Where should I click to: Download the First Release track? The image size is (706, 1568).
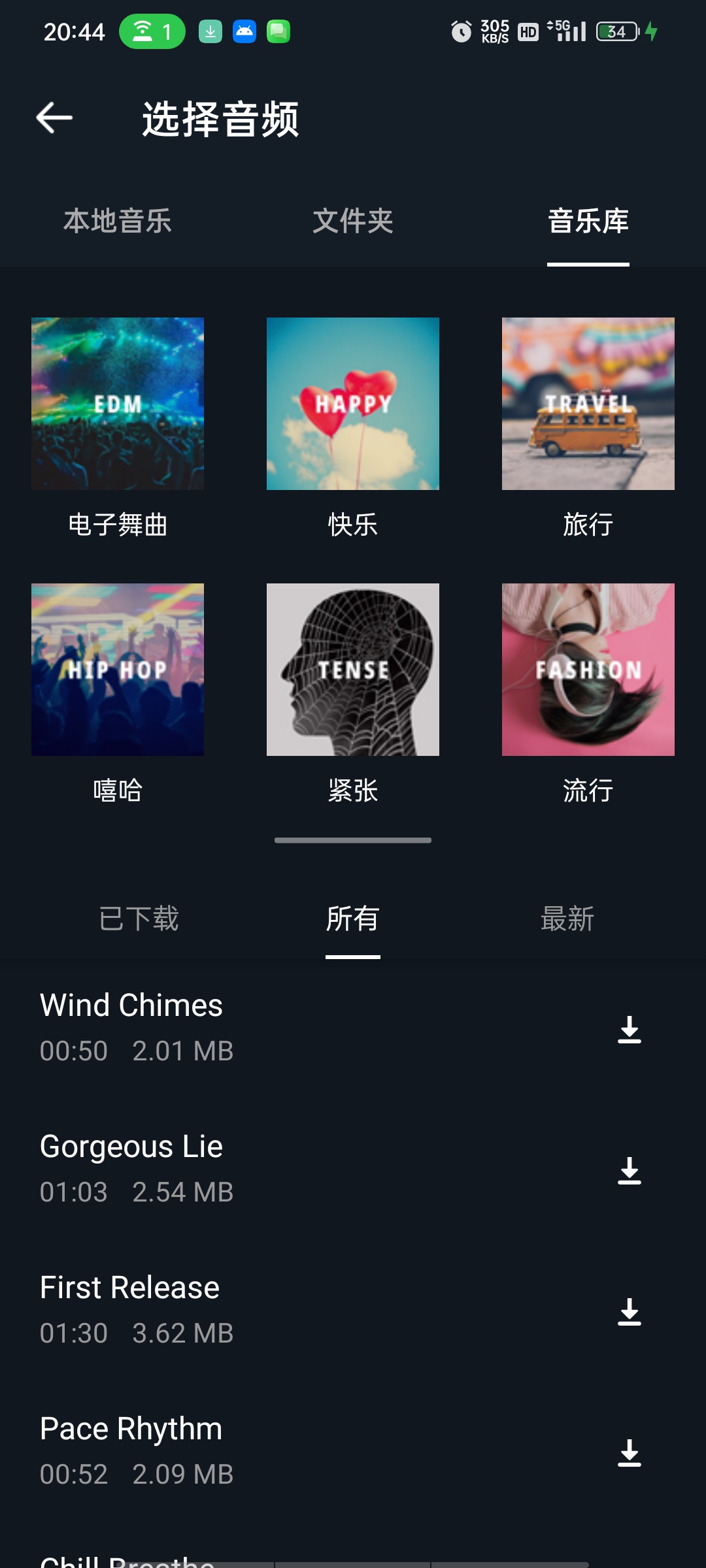click(630, 1312)
